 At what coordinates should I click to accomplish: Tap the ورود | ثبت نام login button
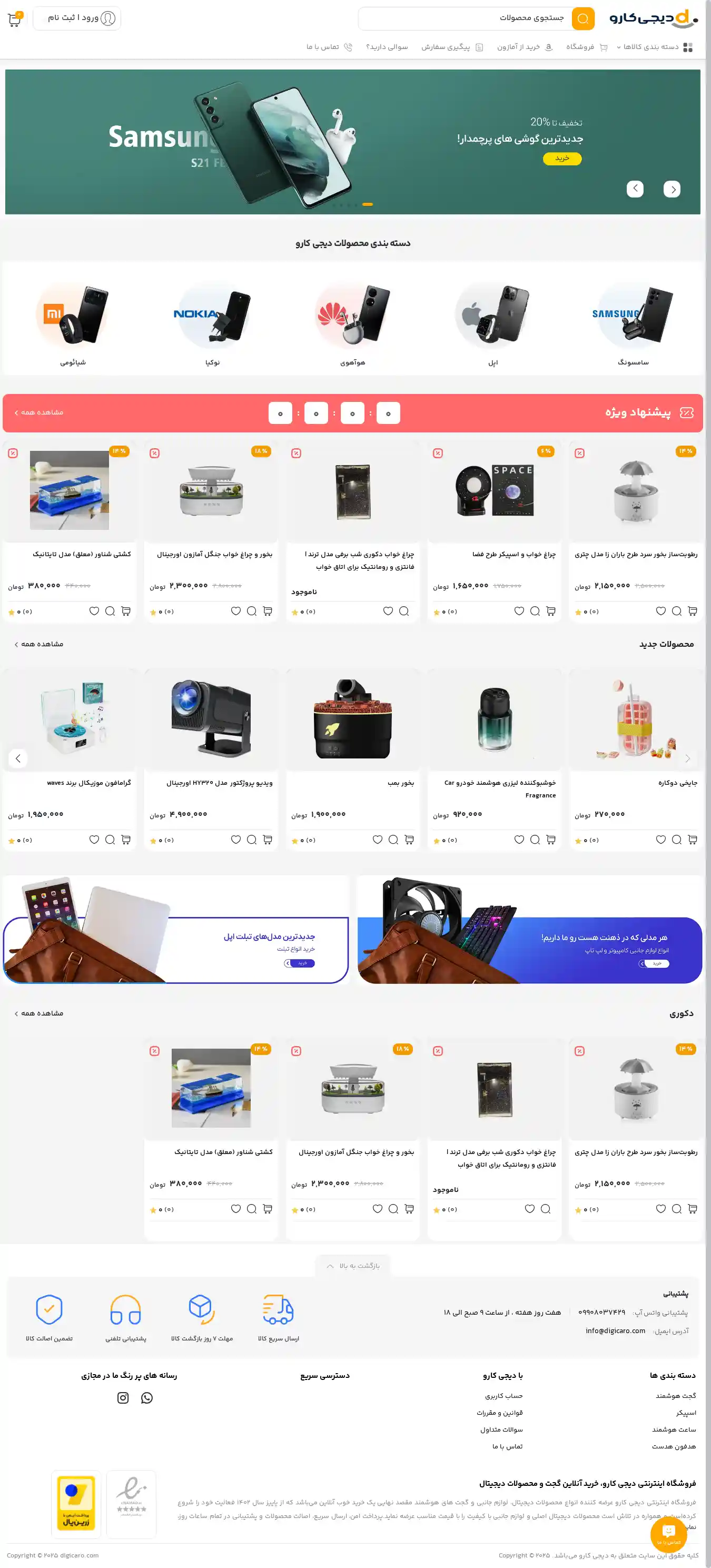(x=77, y=18)
